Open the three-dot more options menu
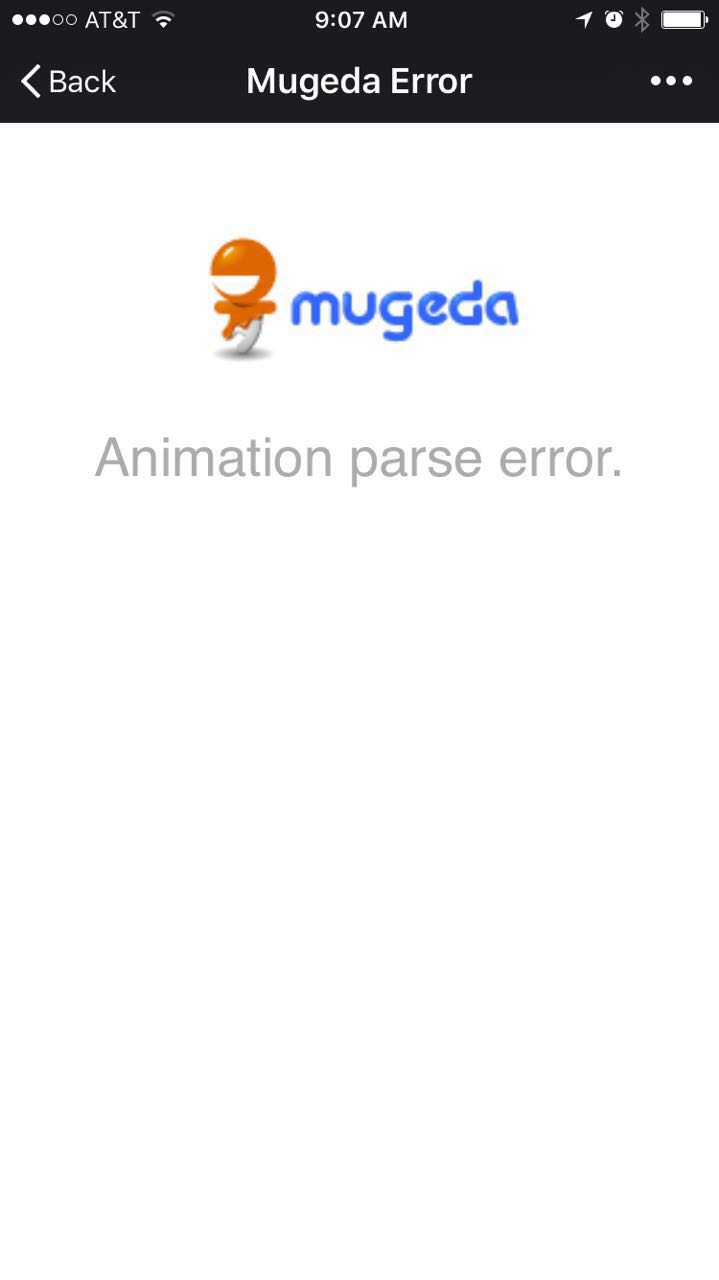Screen dimensions: 719x1280 (671, 81)
